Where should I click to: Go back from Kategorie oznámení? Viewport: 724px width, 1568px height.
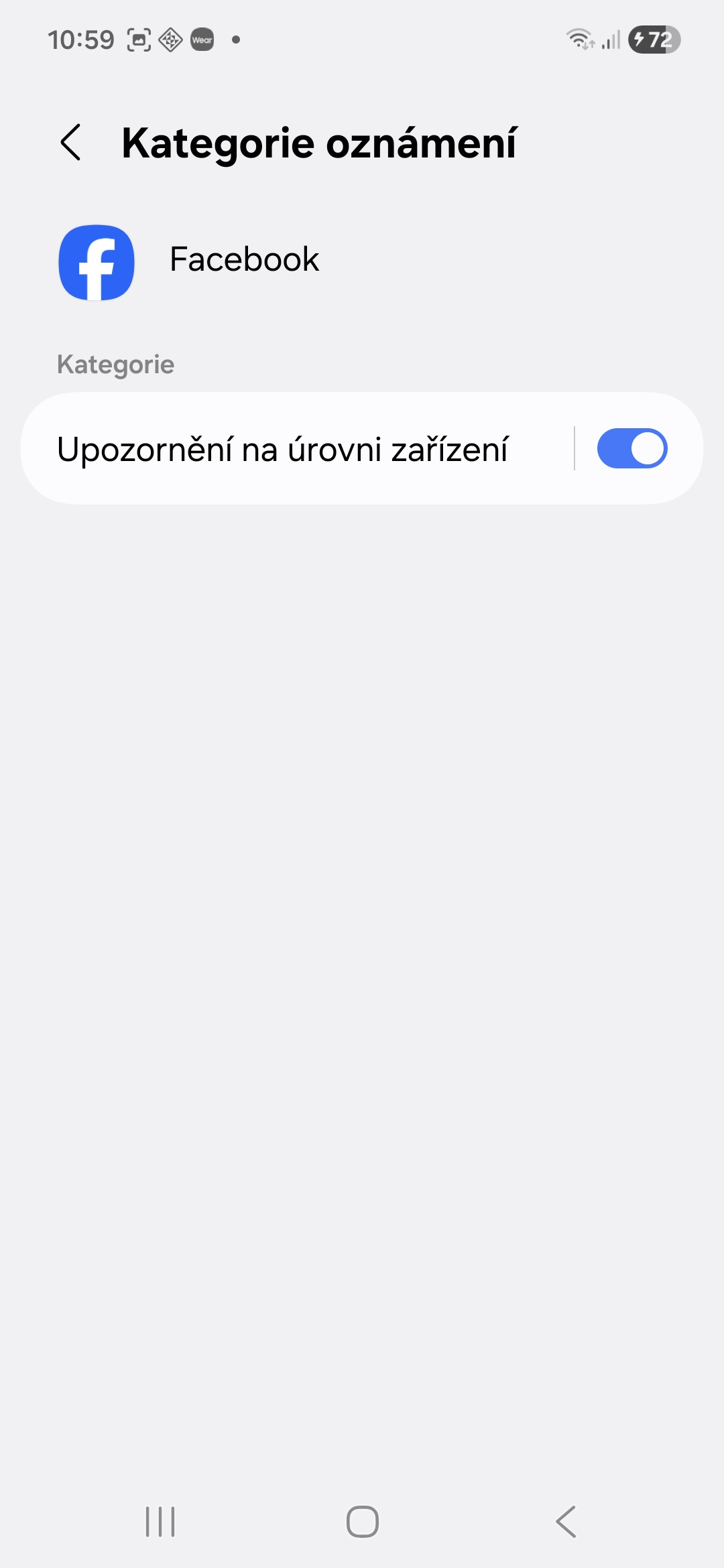tap(71, 142)
